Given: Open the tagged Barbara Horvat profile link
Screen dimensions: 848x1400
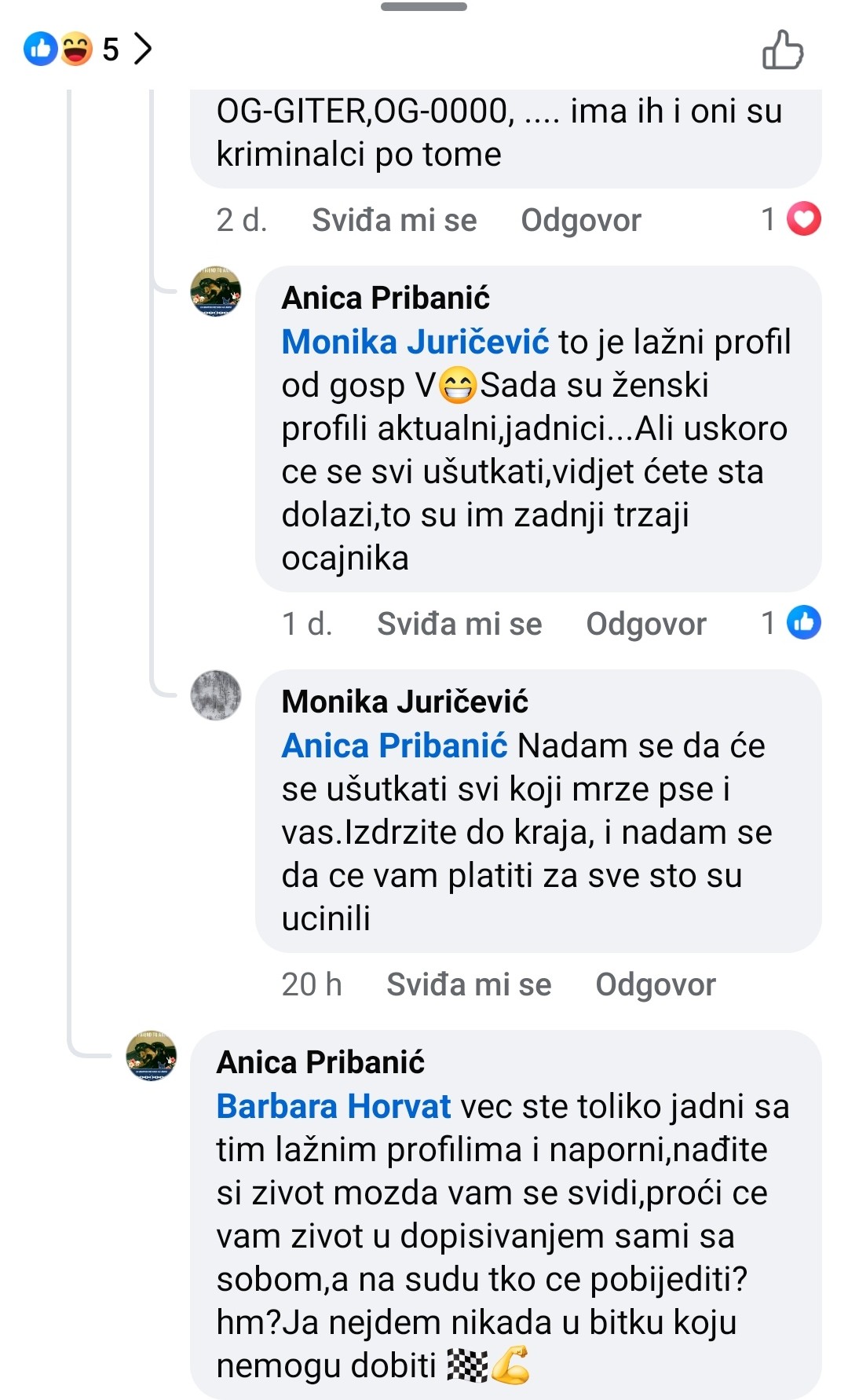Looking at the screenshot, I should (x=333, y=1106).
